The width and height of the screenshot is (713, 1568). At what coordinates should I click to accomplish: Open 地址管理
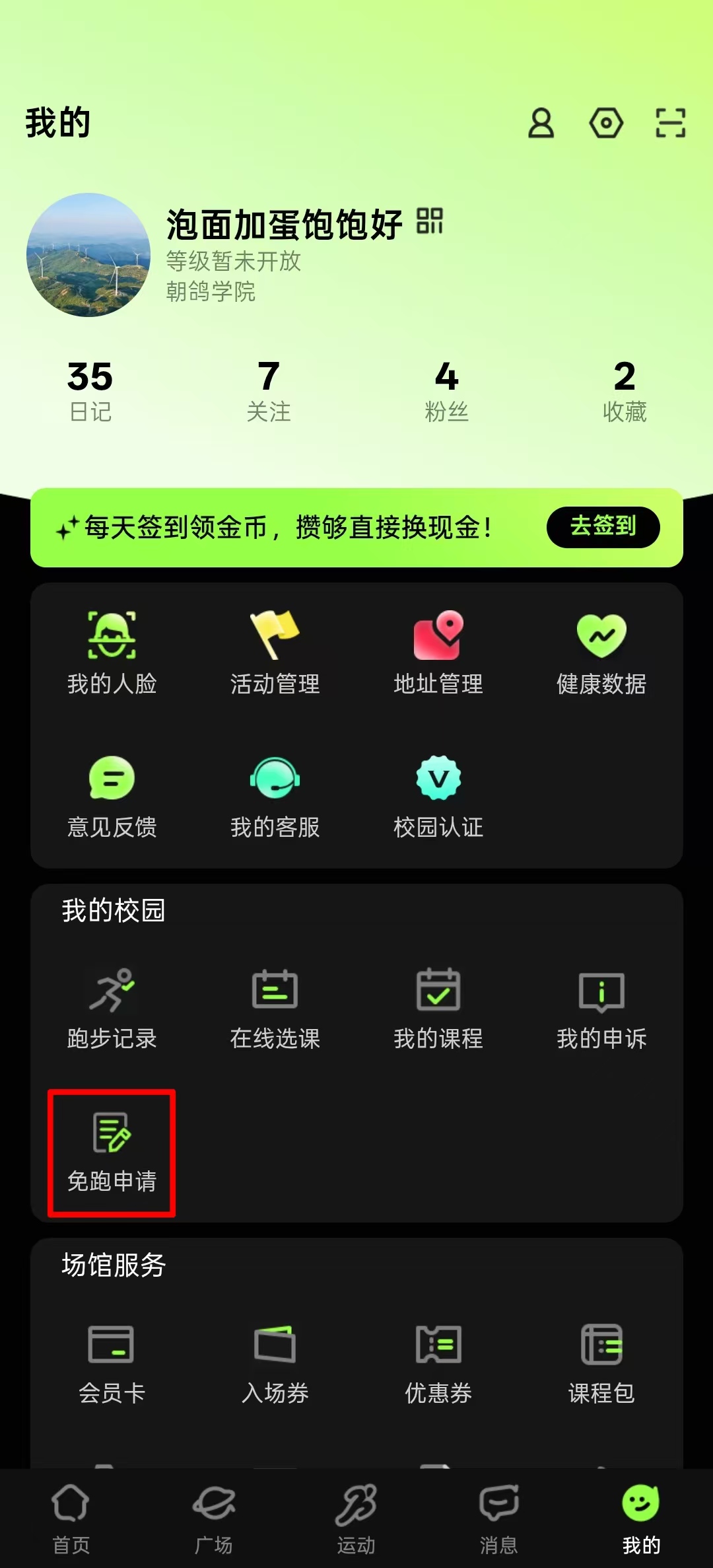pos(438,653)
